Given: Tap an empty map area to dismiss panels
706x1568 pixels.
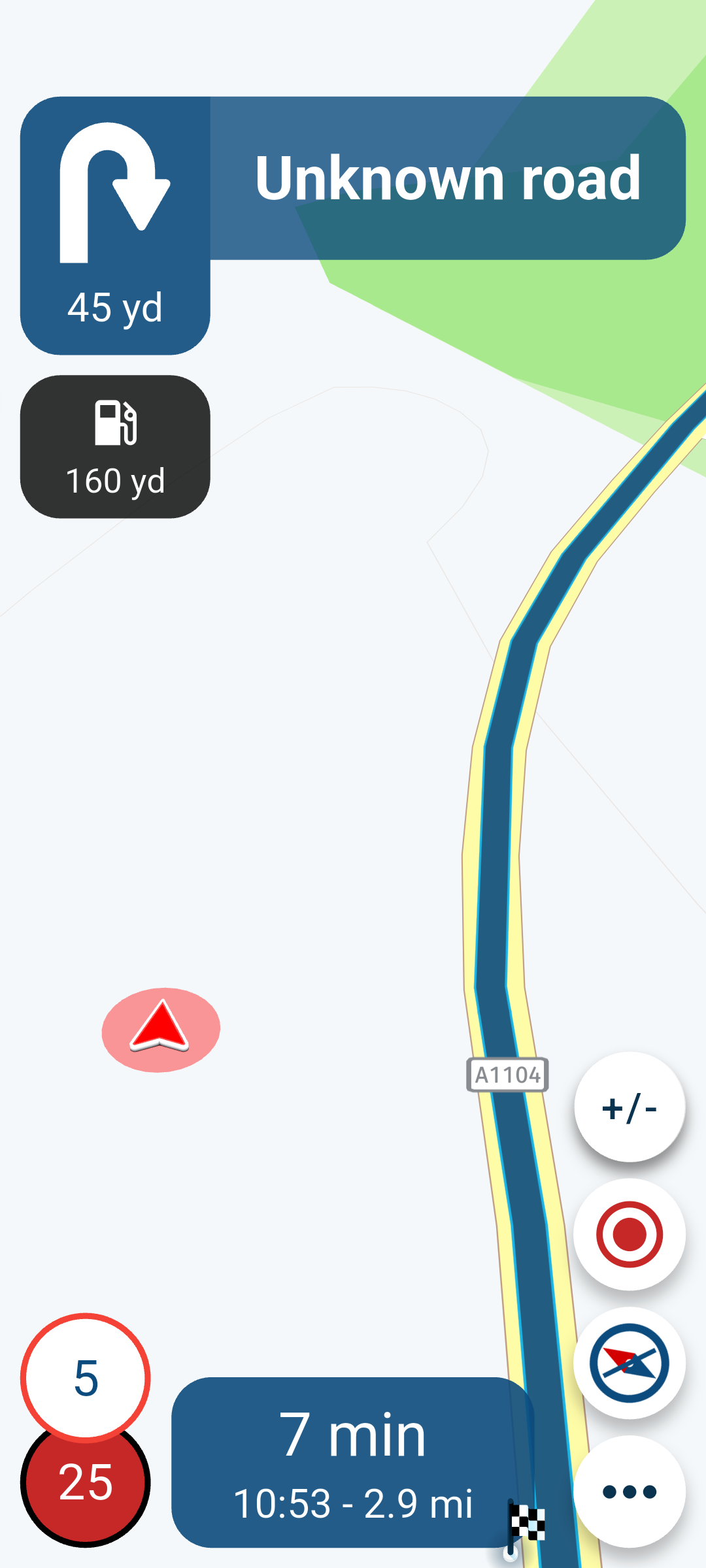Looking at the screenshot, I should click(261, 719).
